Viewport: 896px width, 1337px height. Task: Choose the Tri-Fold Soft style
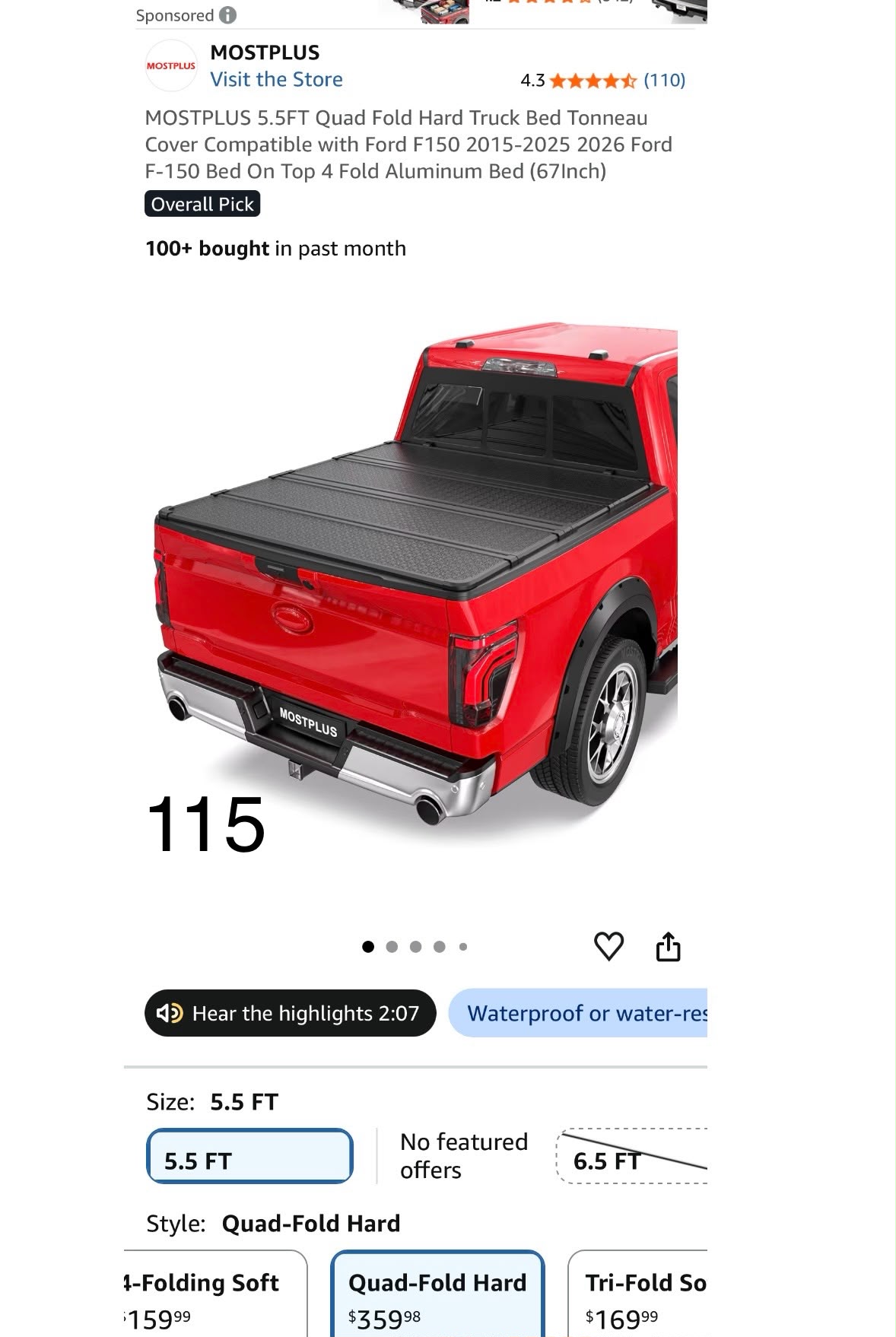(x=638, y=1294)
